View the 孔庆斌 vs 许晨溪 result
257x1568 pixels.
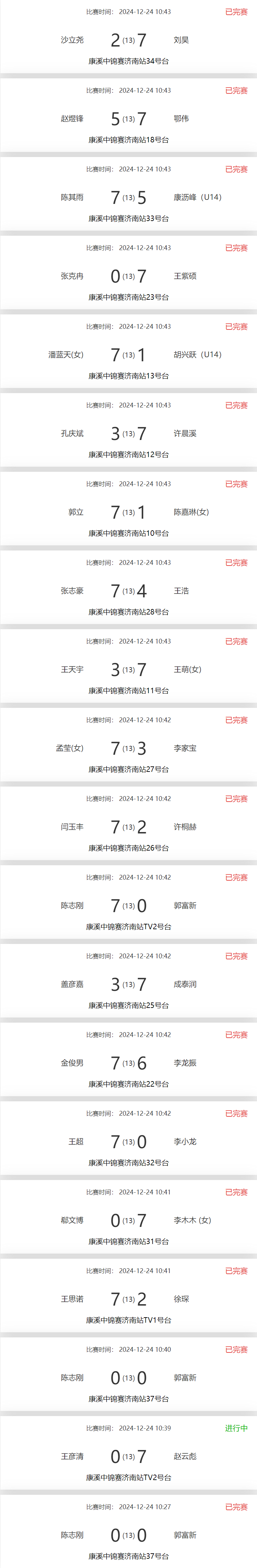[129, 433]
